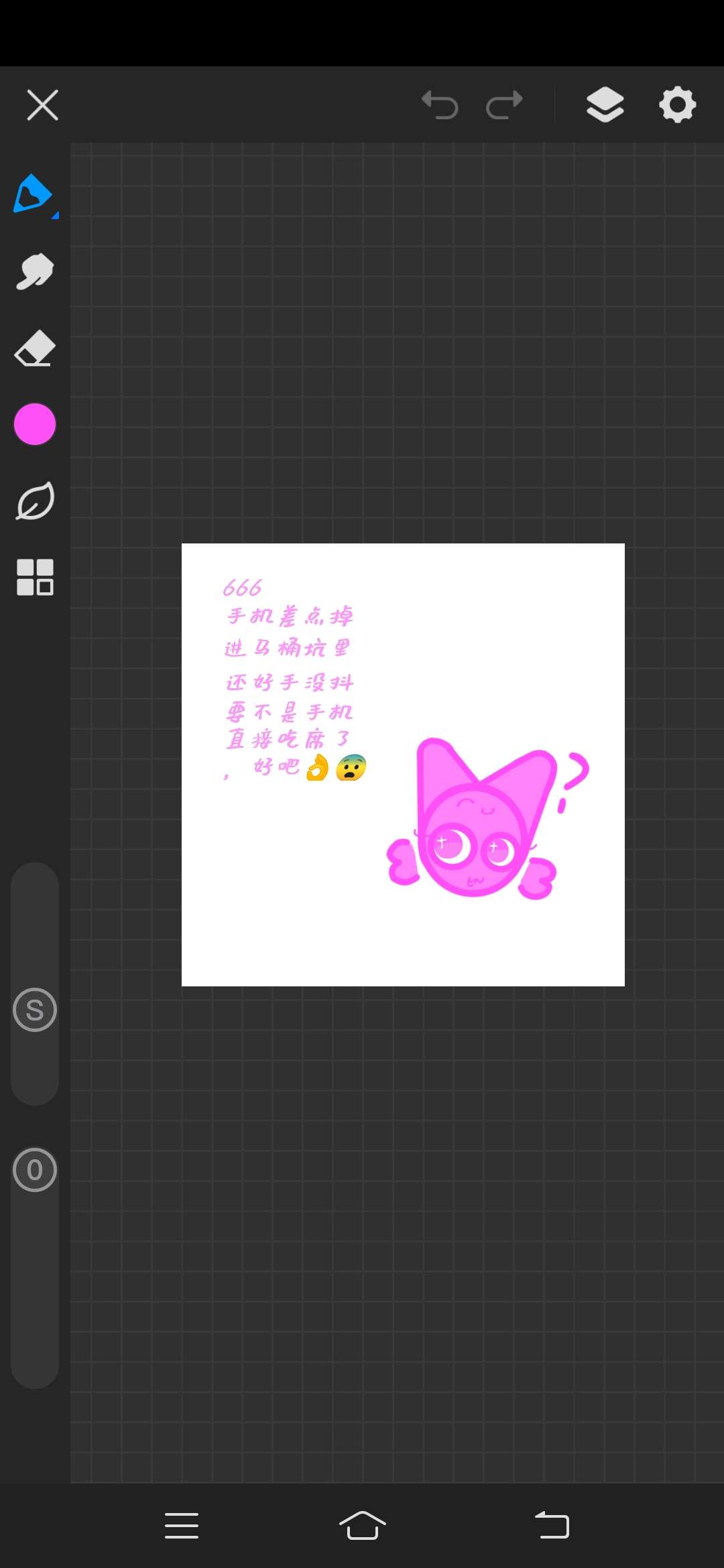
Task: Open the settings gear
Action: (678, 105)
